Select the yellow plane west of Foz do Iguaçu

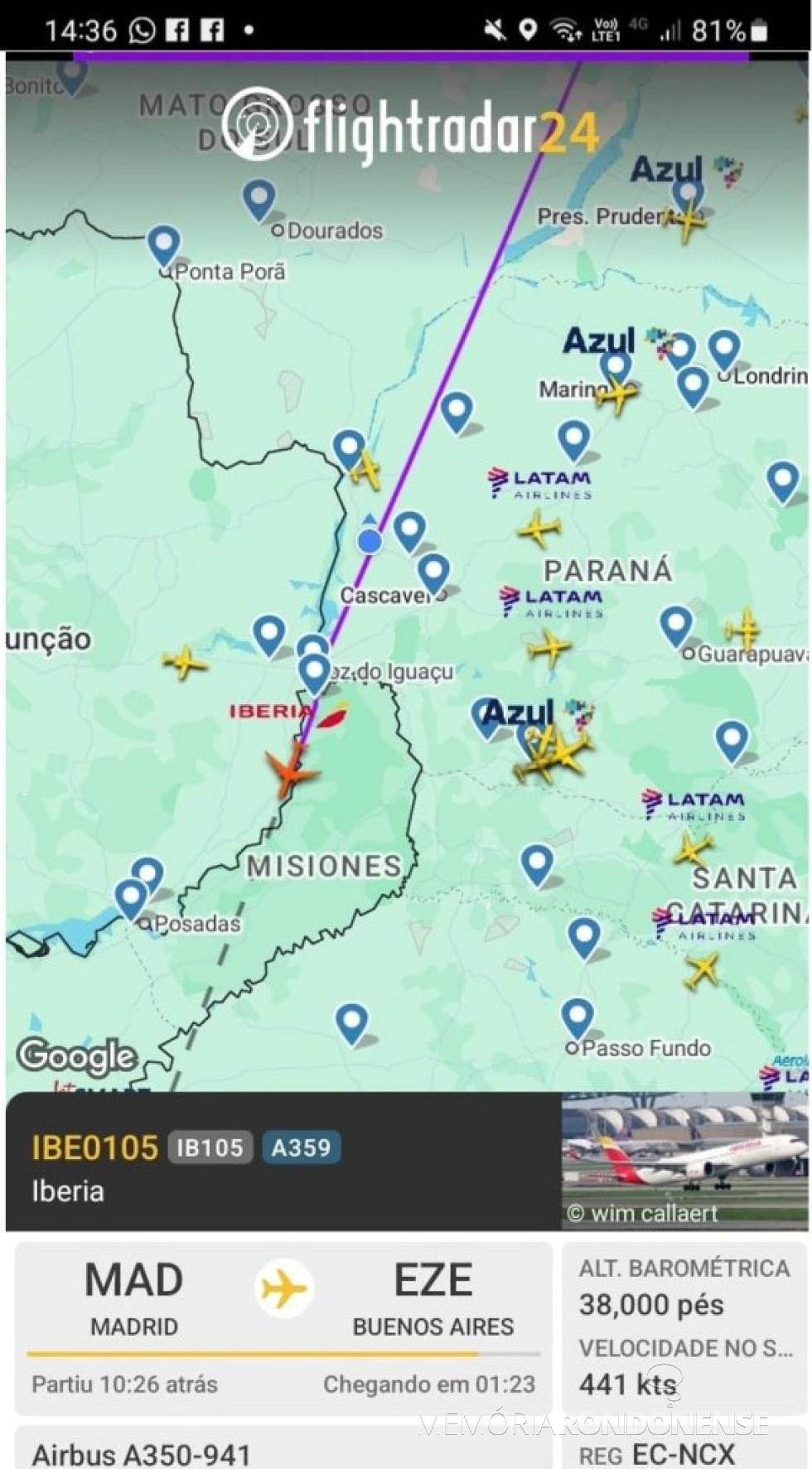pyautogui.click(x=186, y=662)
